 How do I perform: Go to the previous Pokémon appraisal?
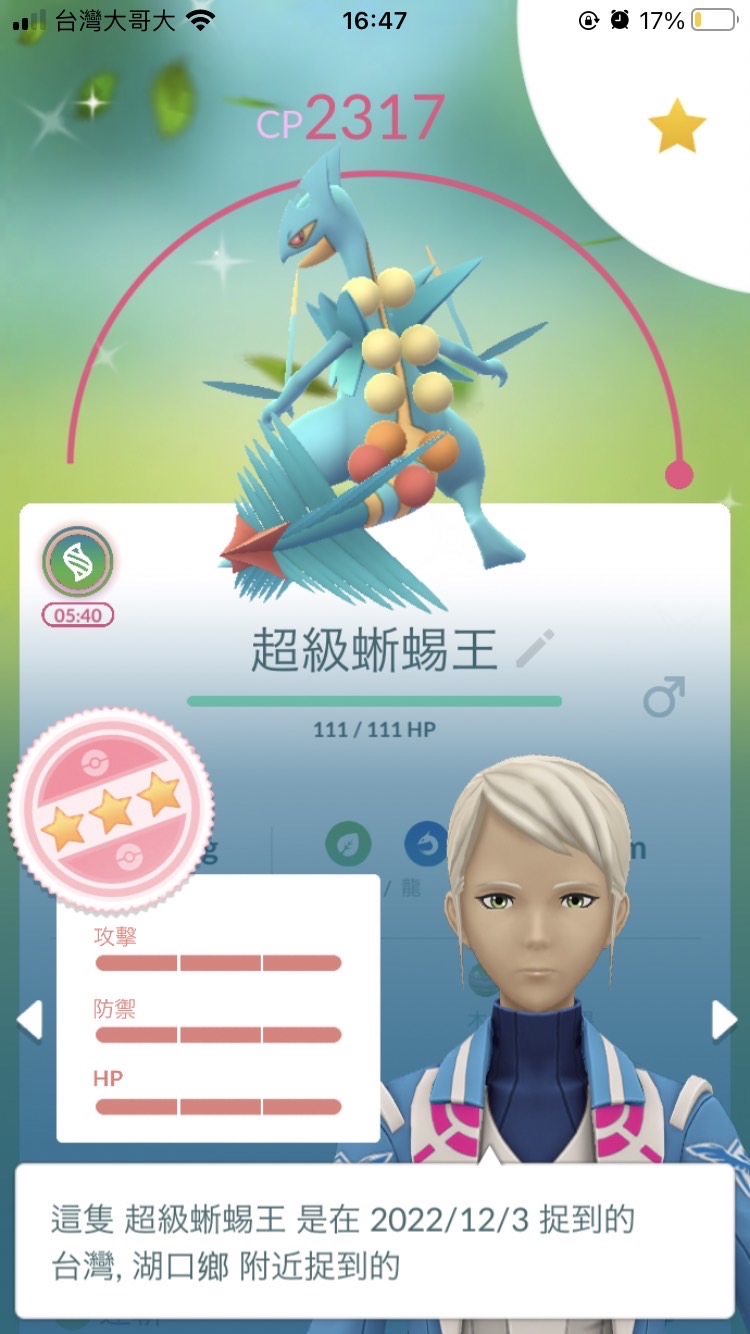click(x=30, y=1020)
